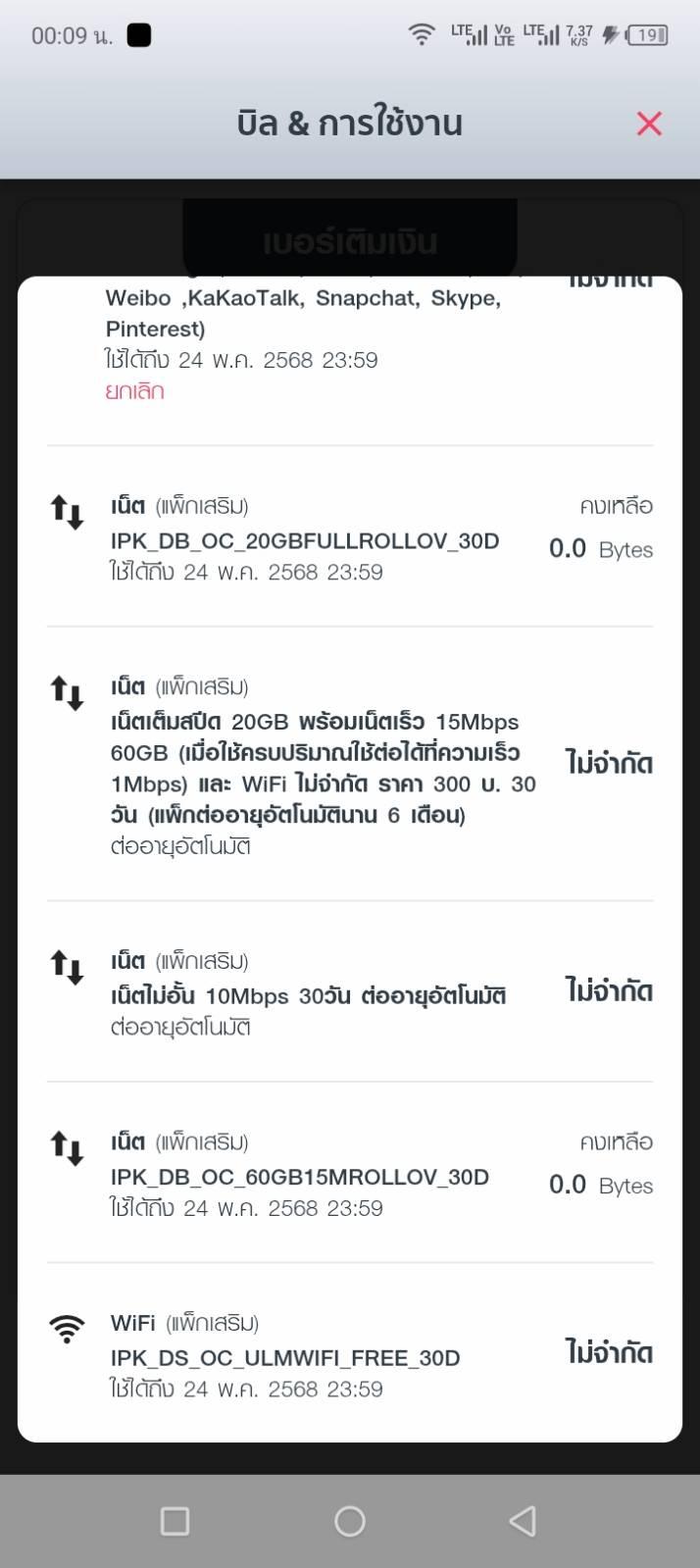Close the บิล & การใช้งาน screen
The image size is (700, 1568).
pos(649,124)
